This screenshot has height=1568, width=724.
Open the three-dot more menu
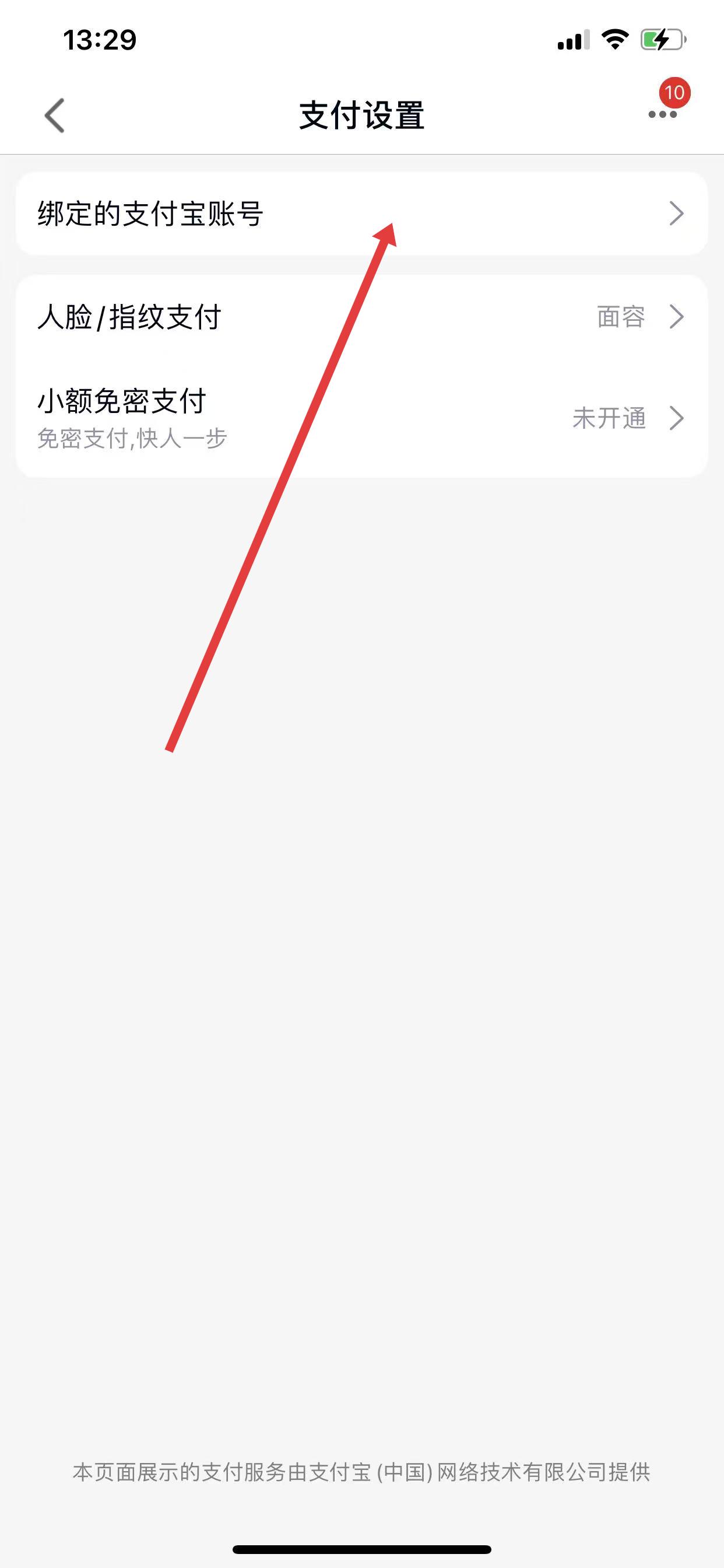pos(662,114)
